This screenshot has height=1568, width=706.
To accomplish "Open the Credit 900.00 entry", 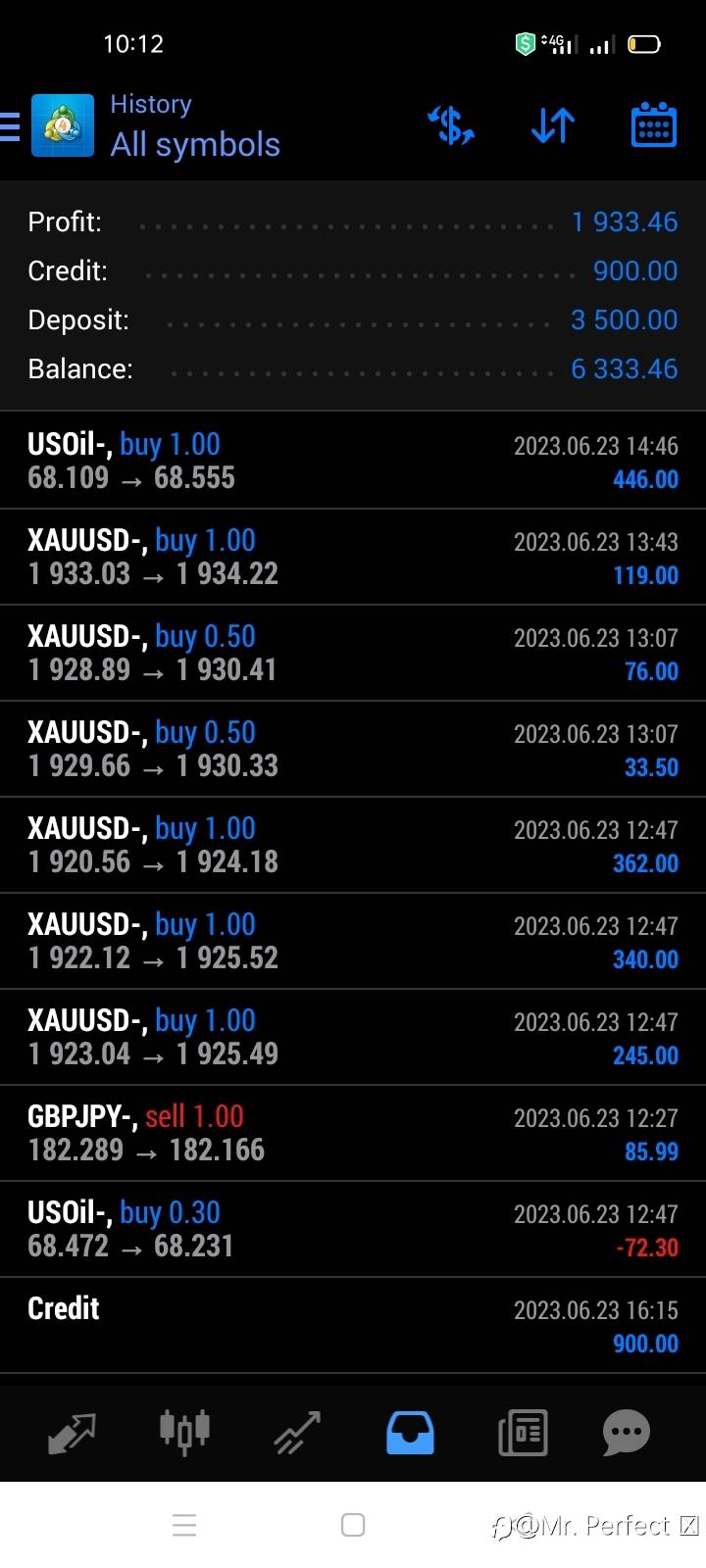I will (353, 1325).
